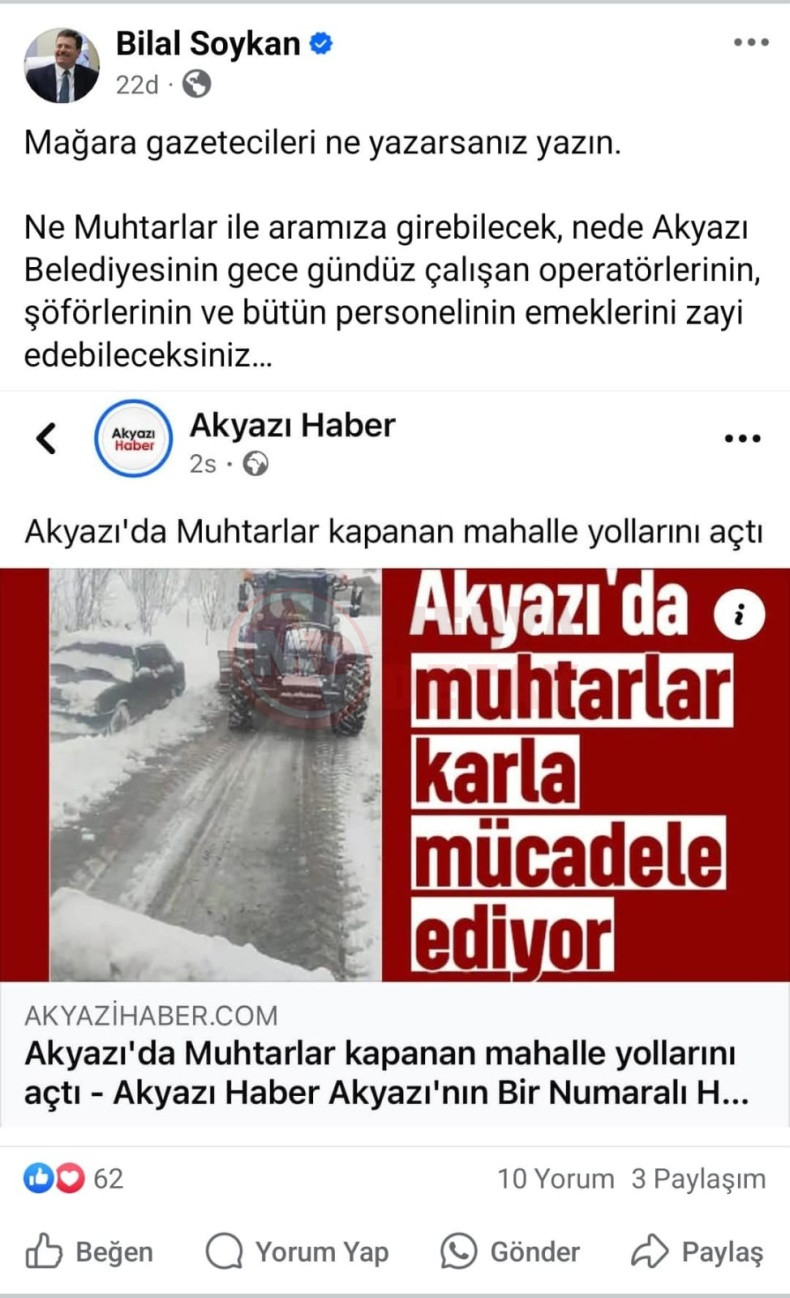Image resolution: width=790 pixels, height=1298 pixels.
Task: Click the globe icon on the shared Akyazı Haber post
Action: 257,465
